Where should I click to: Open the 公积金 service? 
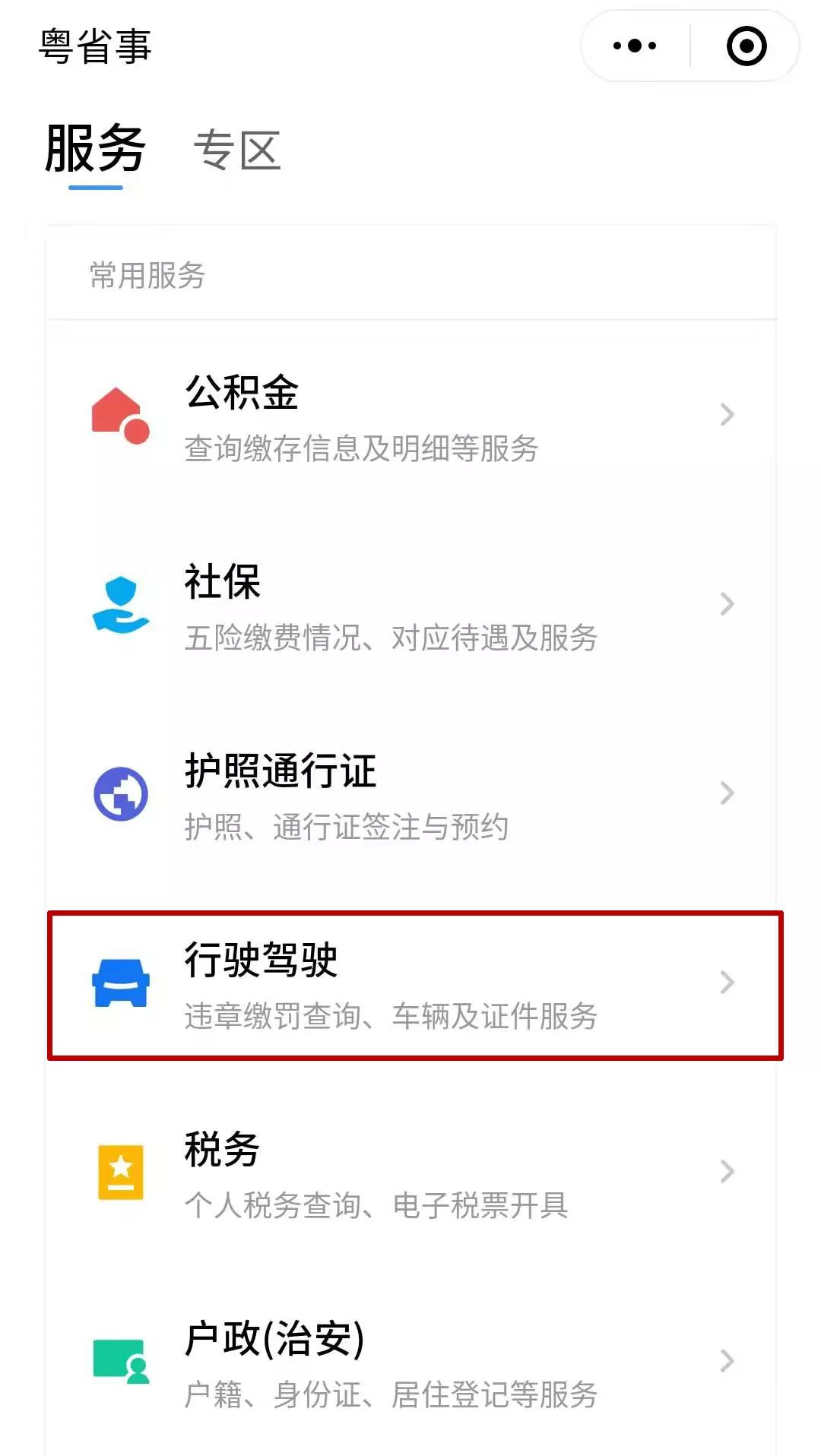pos(411,416)
